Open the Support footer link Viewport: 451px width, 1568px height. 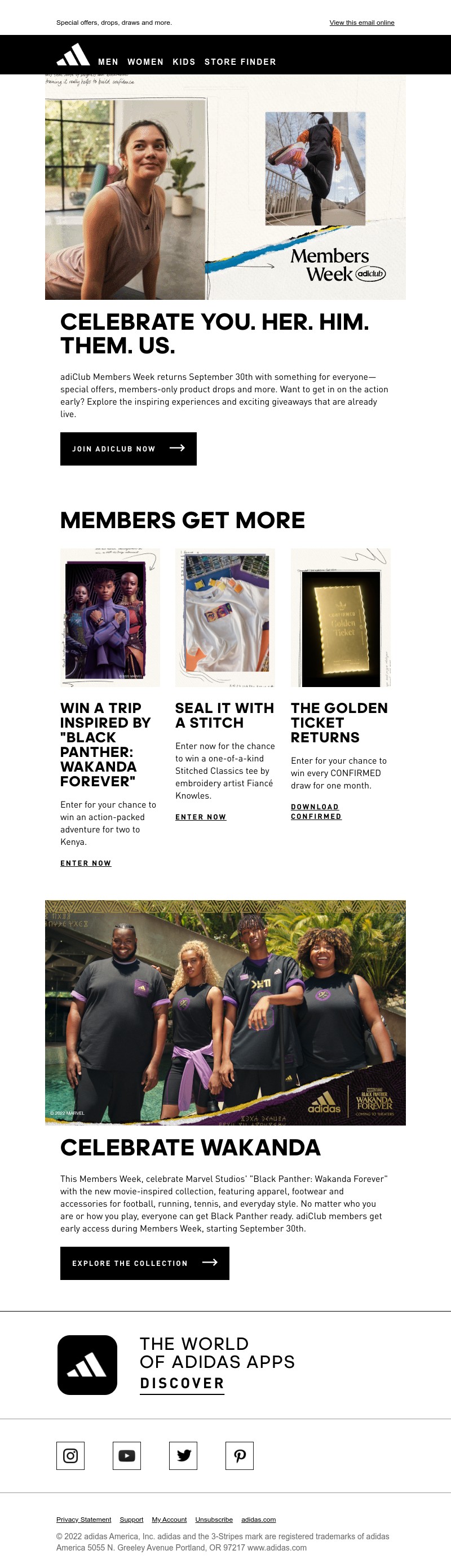[x=131, y=1520]
